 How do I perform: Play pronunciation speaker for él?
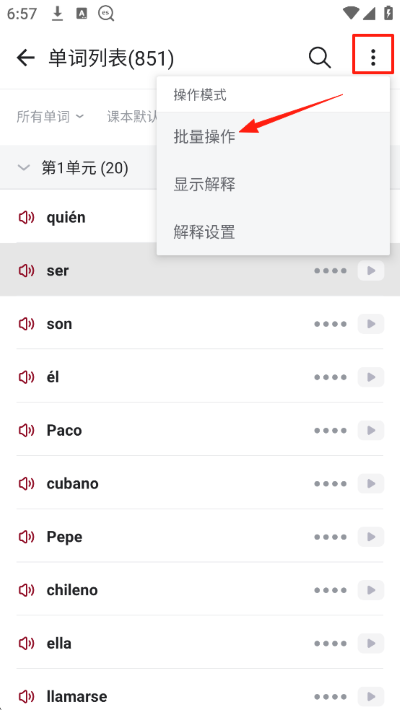pos(27,377)
